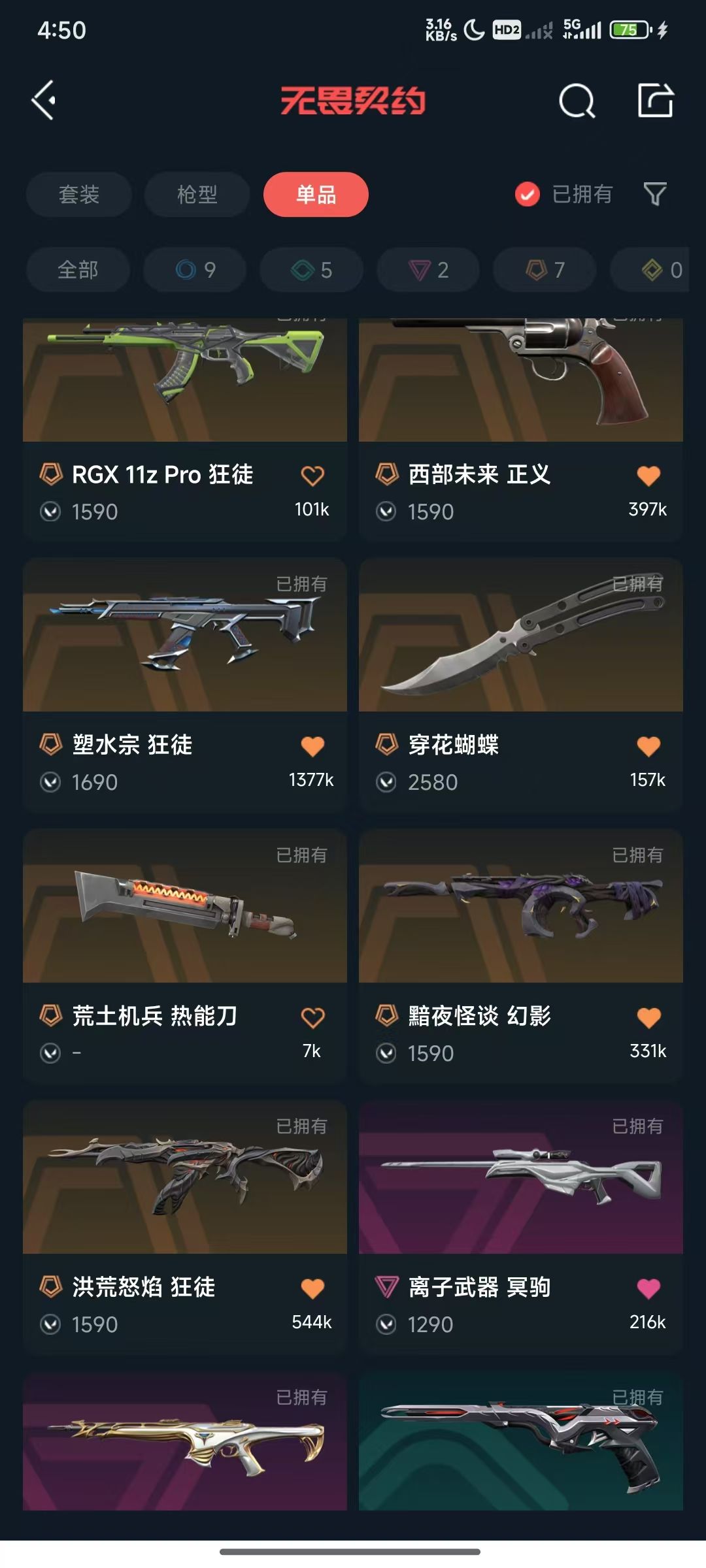Image resolution: width=706 pixels, height=1568 pixels.
Task: Open the search icon in the header
Action: 577,101
